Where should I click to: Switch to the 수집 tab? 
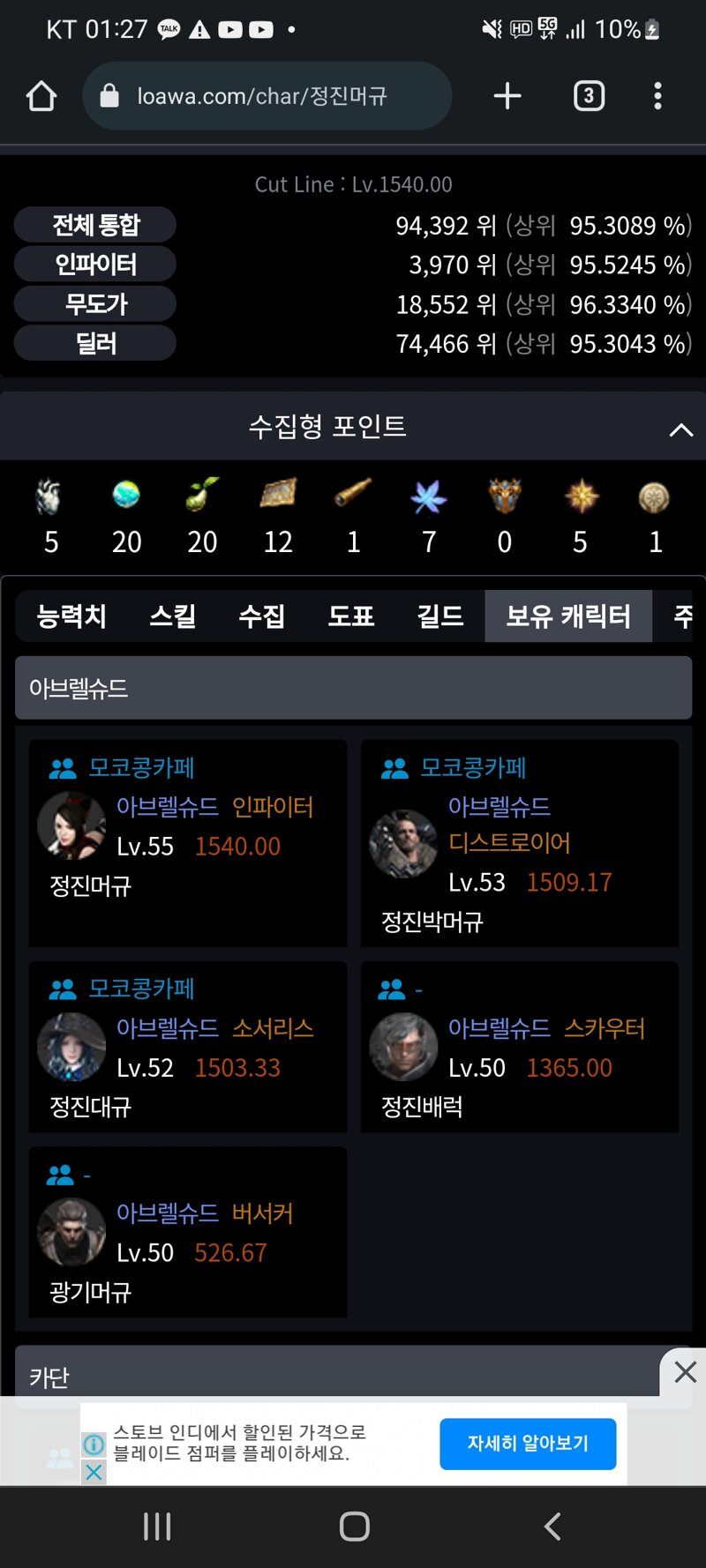(x=261, y=616)
